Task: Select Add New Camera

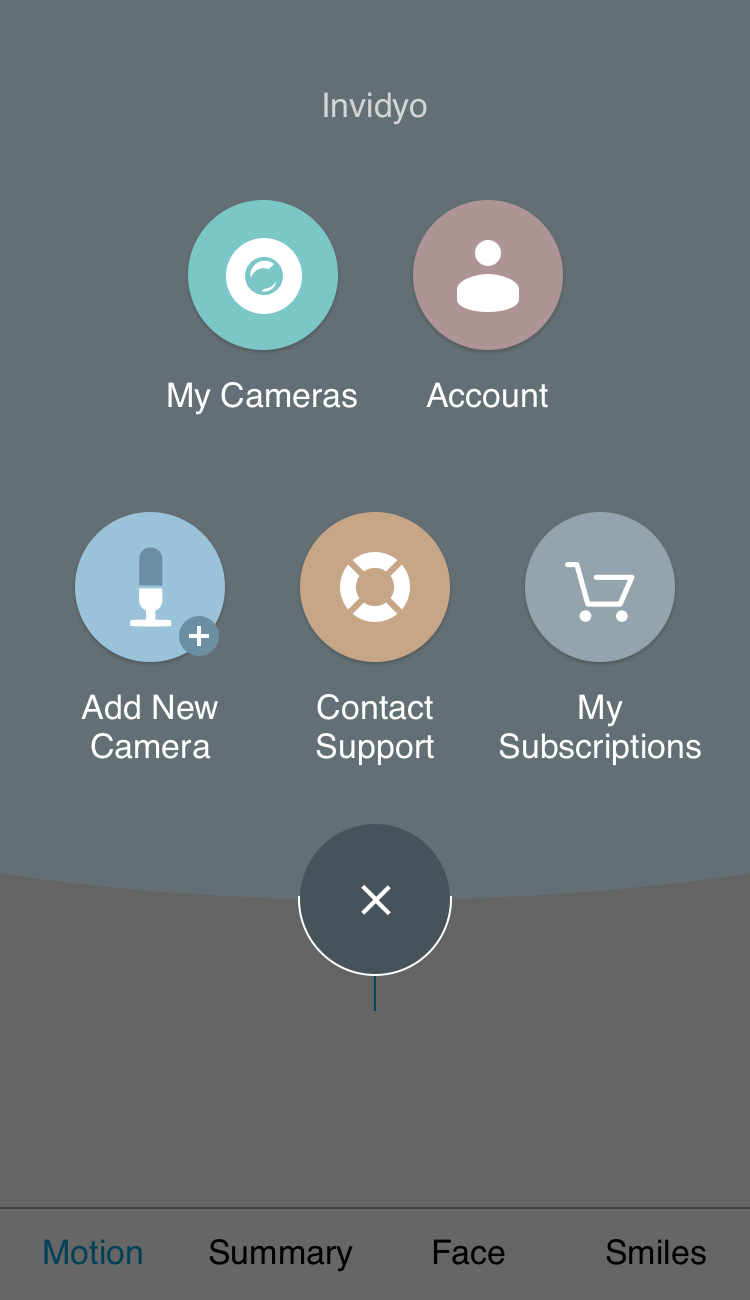Action: tap(150, 587)
